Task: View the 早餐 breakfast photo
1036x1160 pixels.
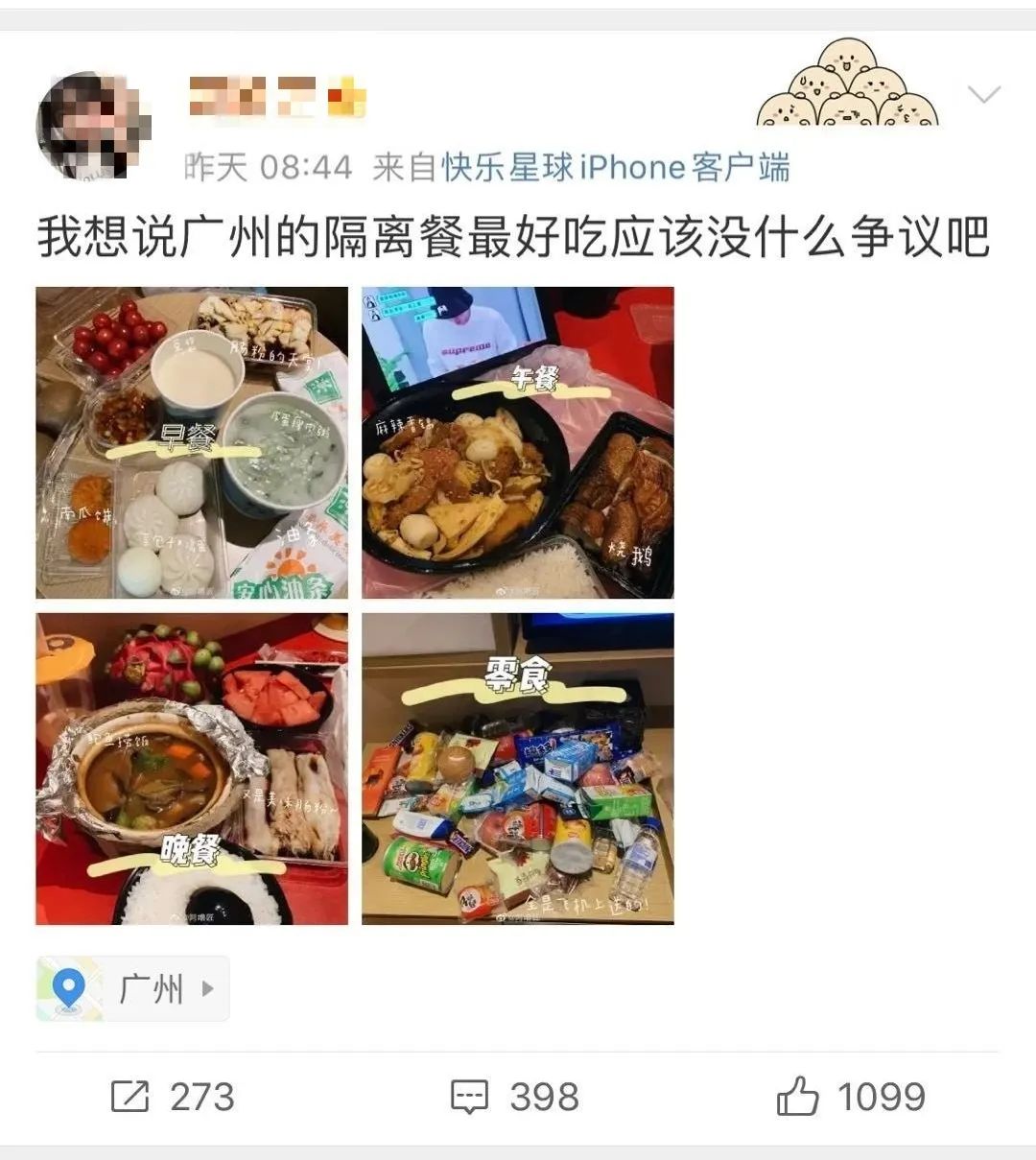Action: coord(191,443)
